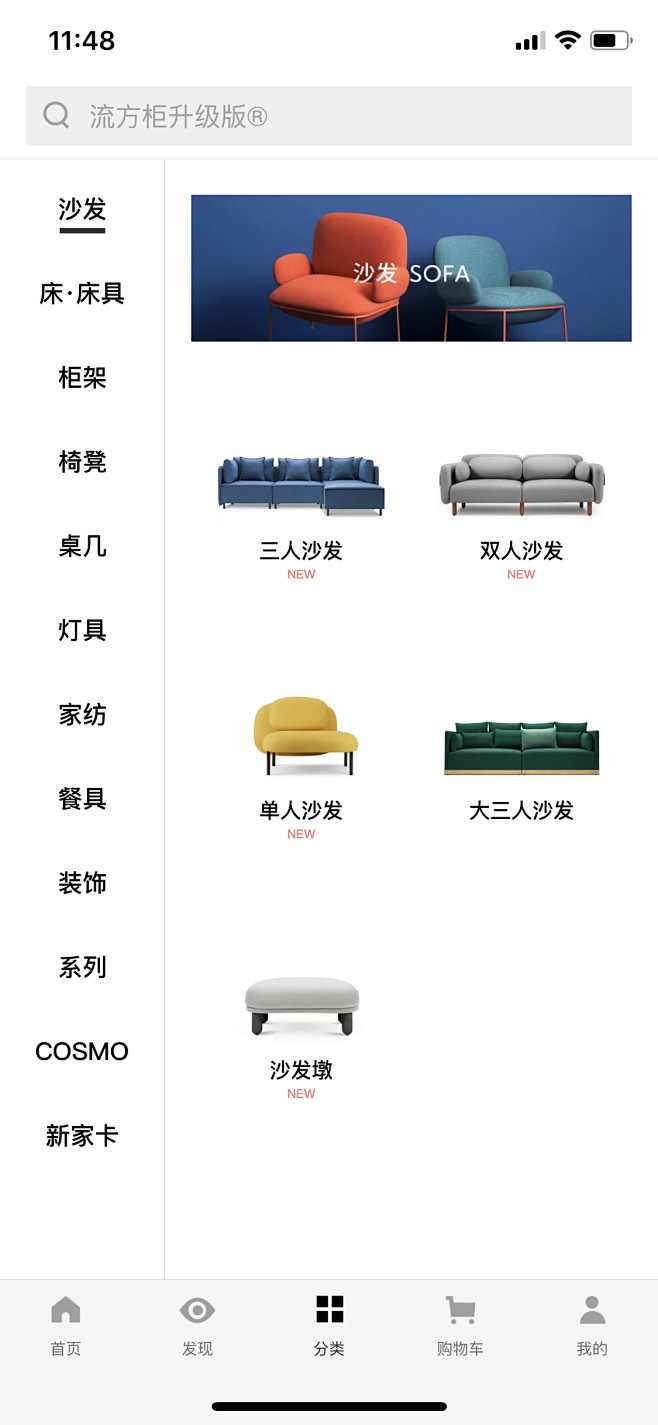
Task: Open the 购物车 shopping cart tab
Action: coord(460,1326)
